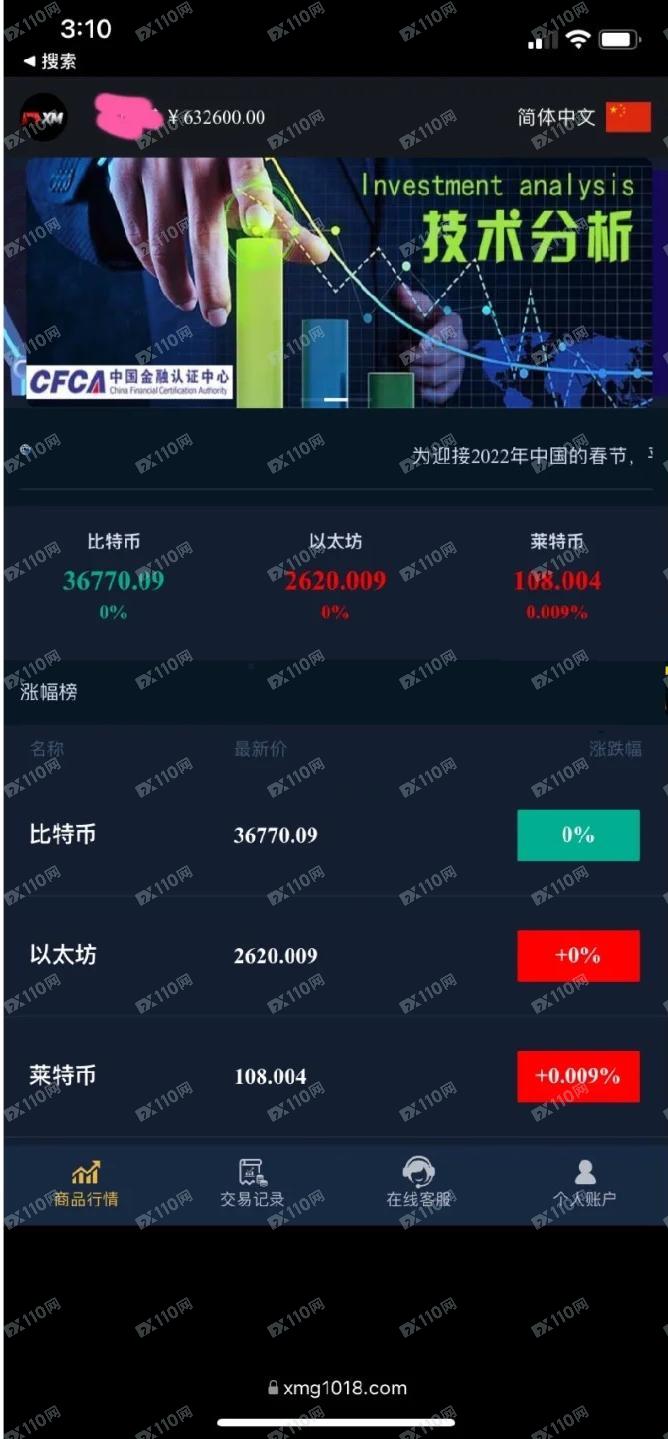Open the 莱特币 price card at top
The height and width of the screenshot is (1439, 668).
557,579
